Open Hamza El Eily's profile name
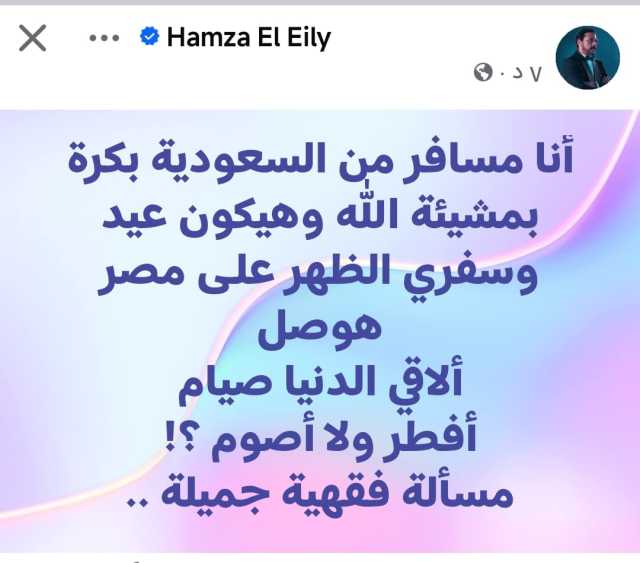This screenshot has height=563, width=640. click(x=248, y=38)
